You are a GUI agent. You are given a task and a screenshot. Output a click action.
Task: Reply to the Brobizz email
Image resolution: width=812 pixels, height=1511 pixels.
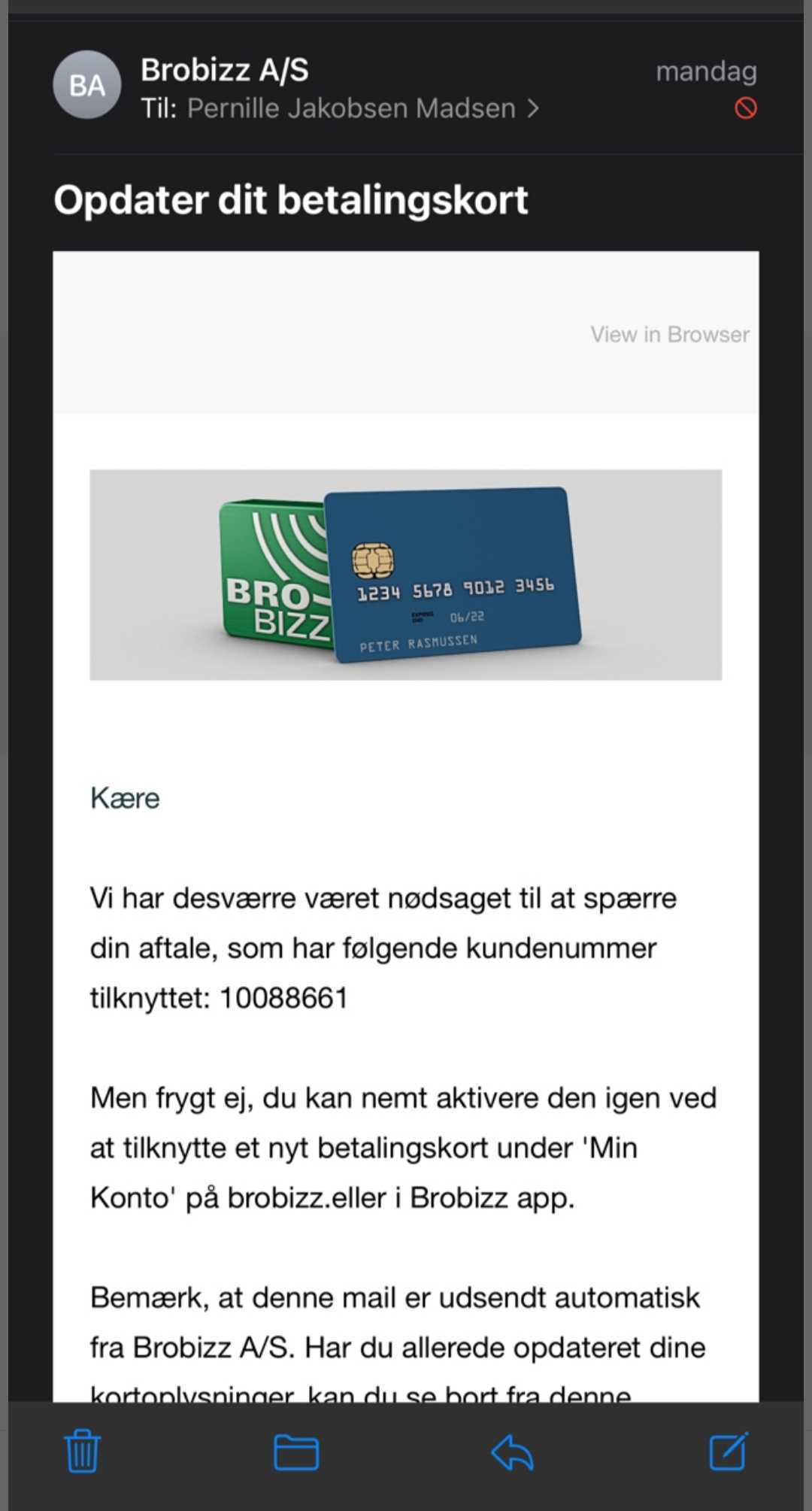point(512,1452)
